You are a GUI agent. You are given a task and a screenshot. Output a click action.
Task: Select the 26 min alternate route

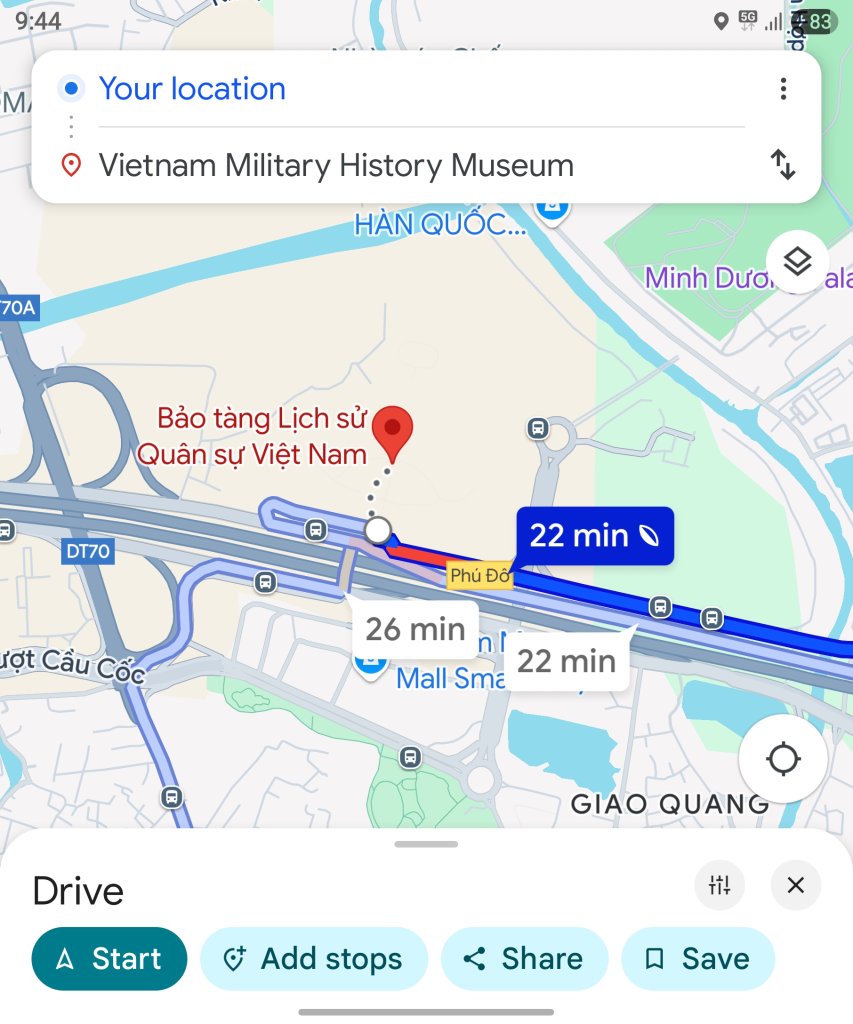(x=415, y=630)
